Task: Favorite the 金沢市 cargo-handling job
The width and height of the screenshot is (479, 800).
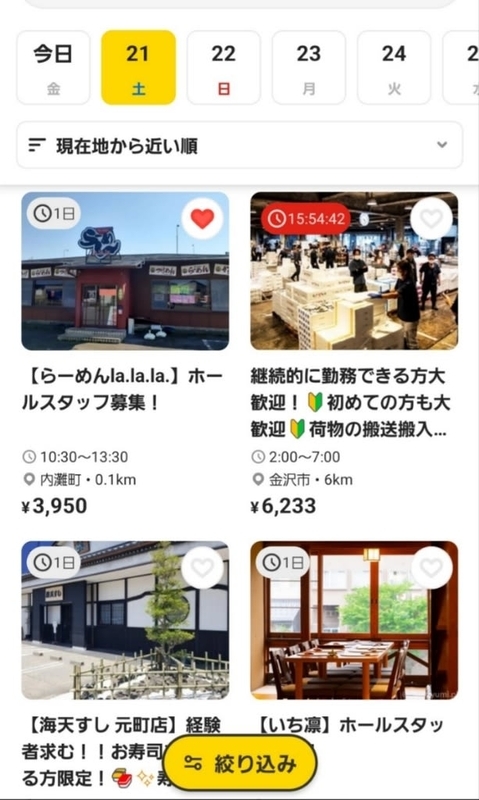Action: 431,219
